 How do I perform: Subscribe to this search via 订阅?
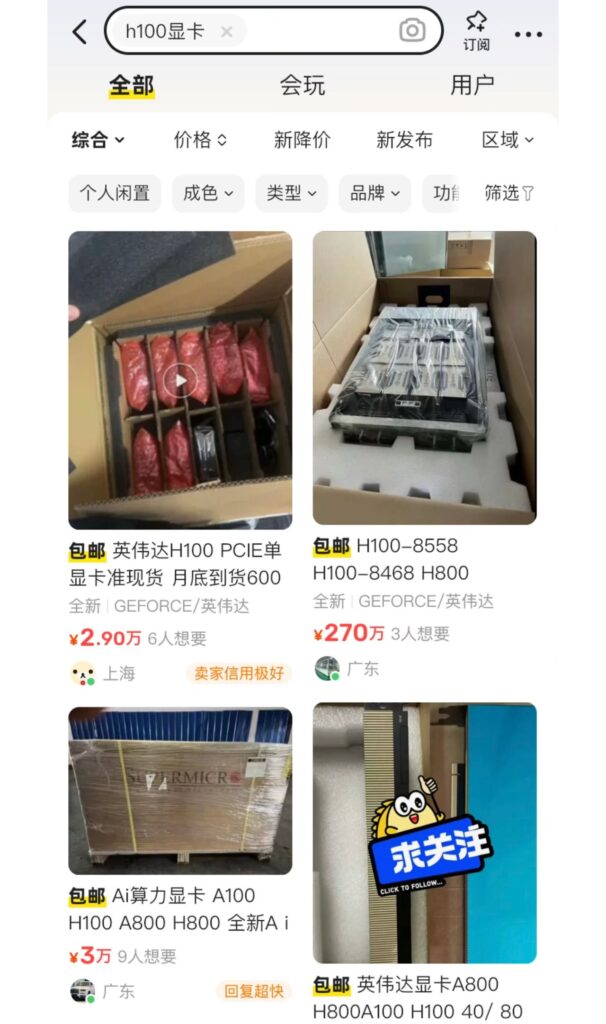476,31
